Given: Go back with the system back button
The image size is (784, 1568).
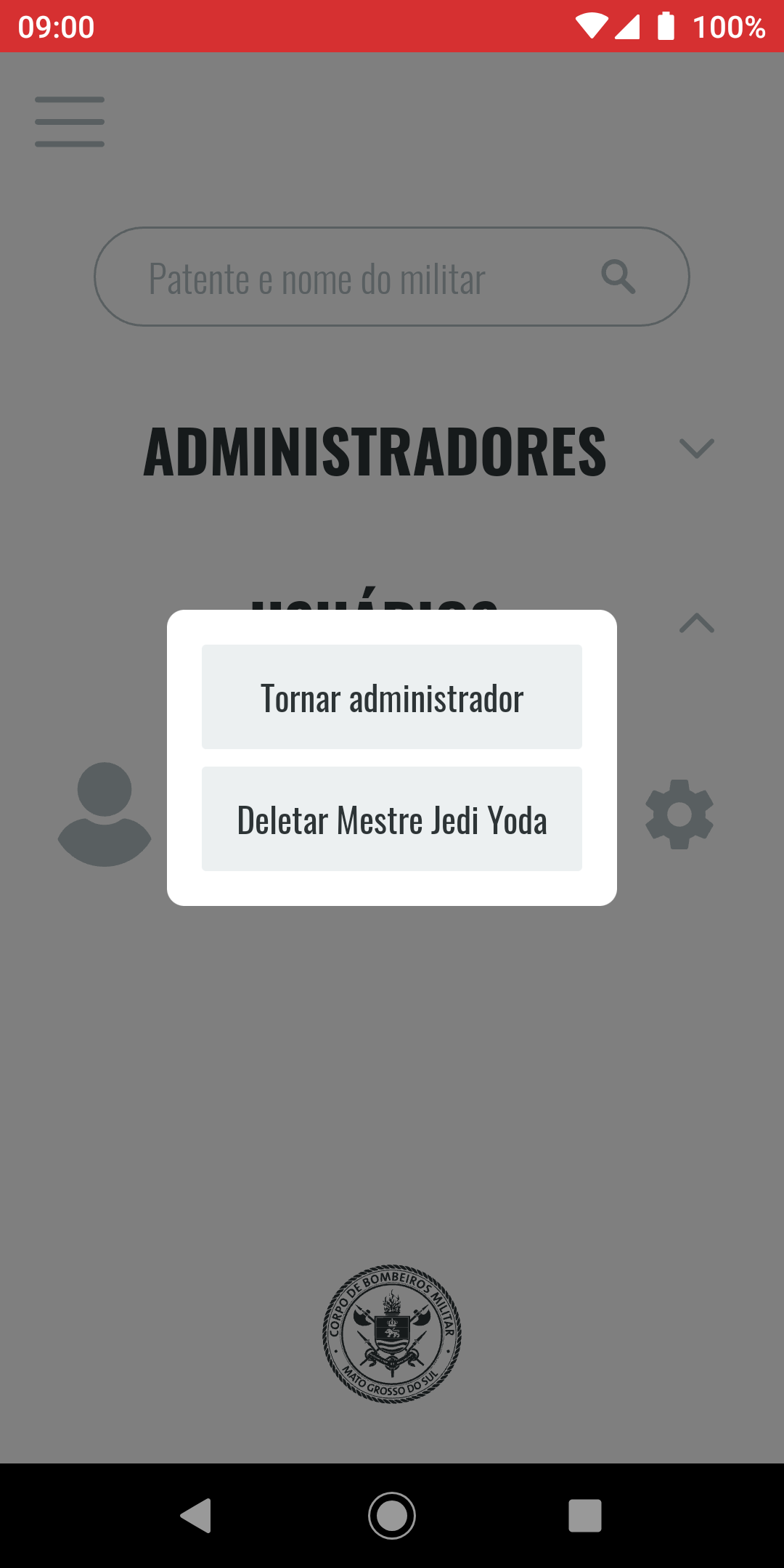Looking at the screenshot, I should point(196,1516).
